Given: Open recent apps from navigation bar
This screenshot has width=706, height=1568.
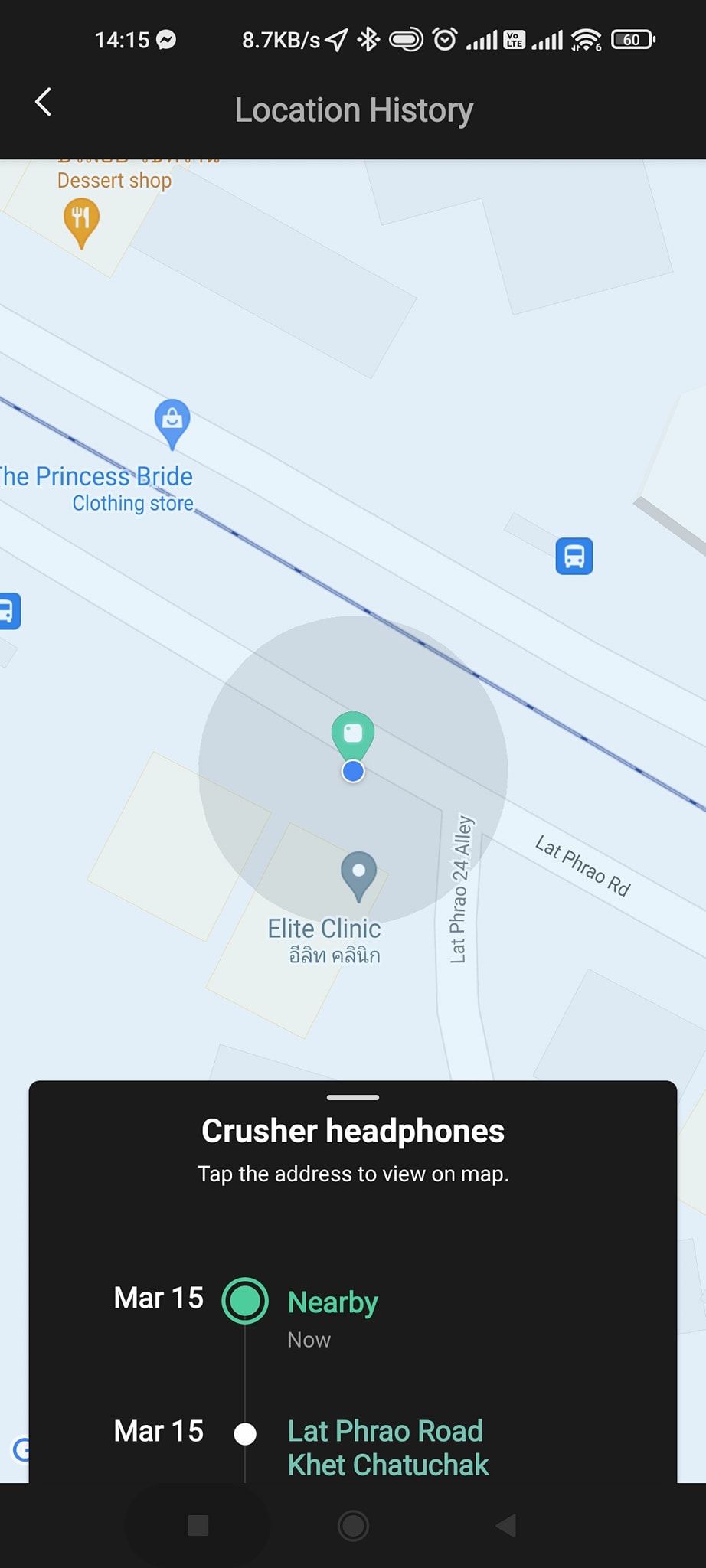Looking at the screenshot, I should click(x=198, y=1525).
